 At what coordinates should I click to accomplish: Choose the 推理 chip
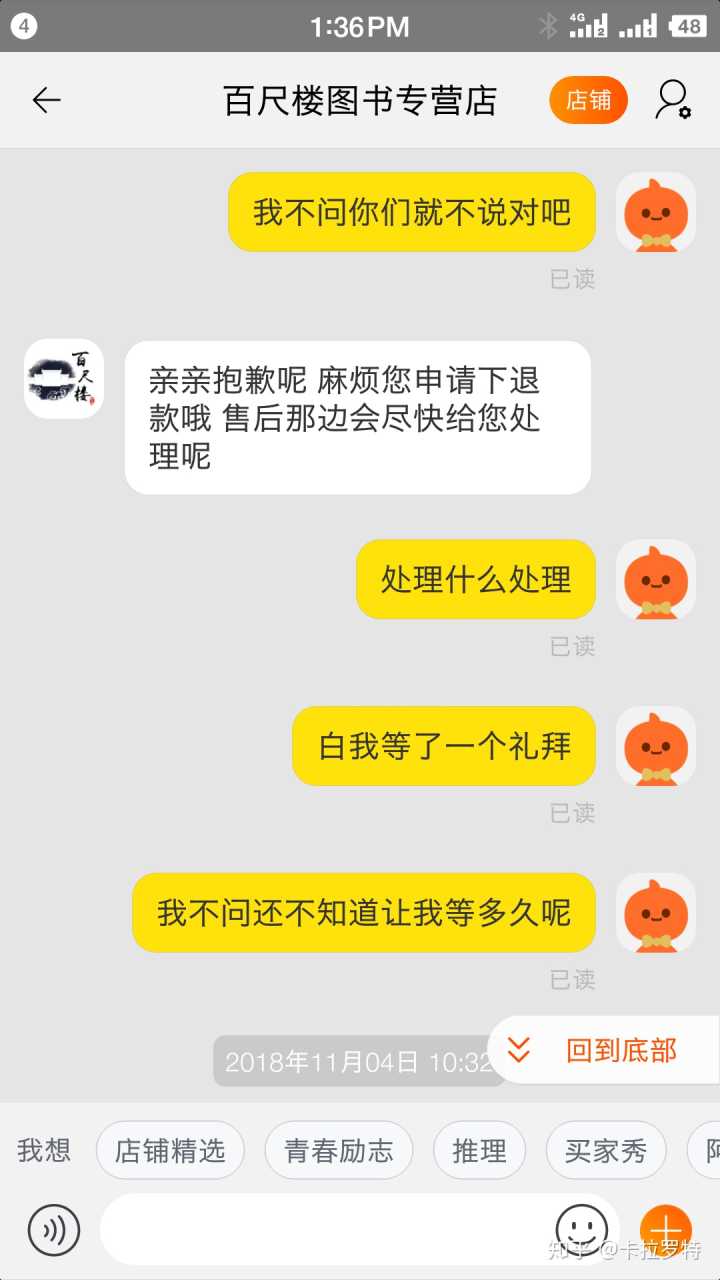(x=479, y=1151)
